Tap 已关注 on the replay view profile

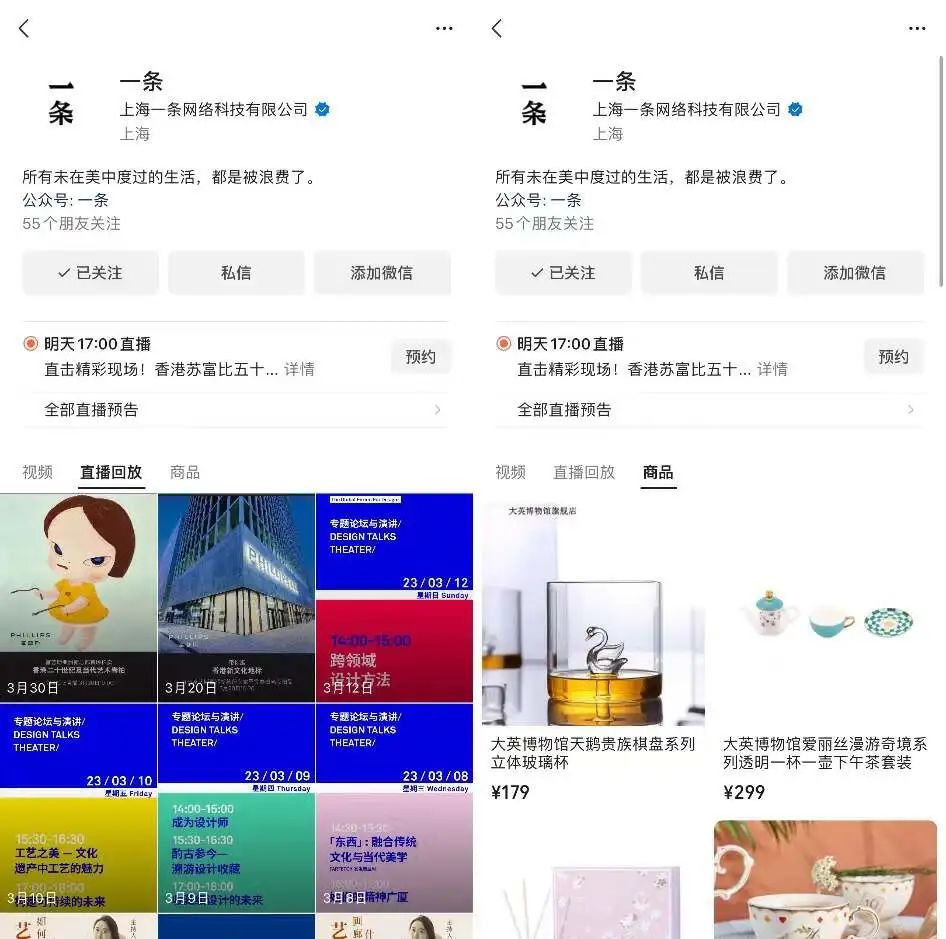coord(91,273)
